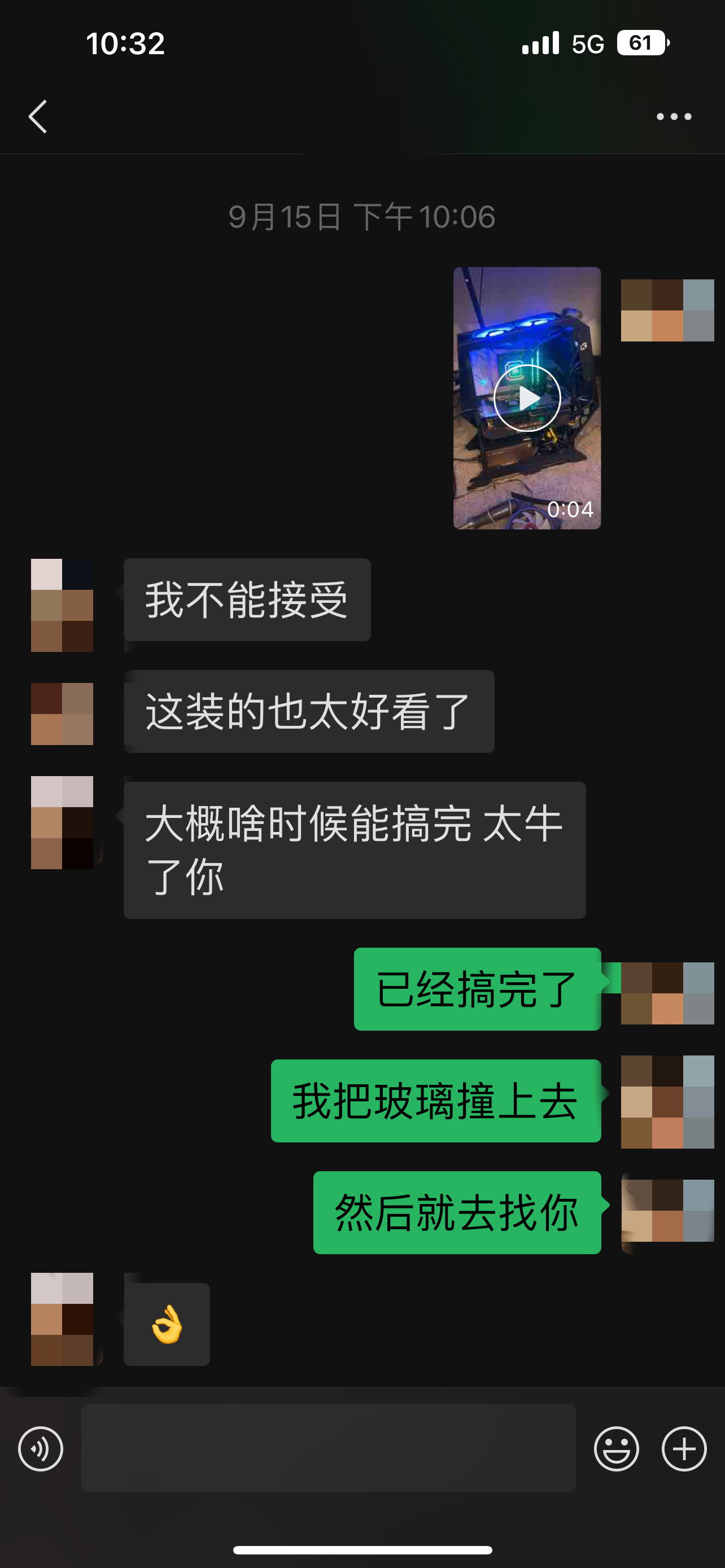This screenshot has width=725, height=1568.
Task: Open the three-dot chat options menu
Action: 673,116
